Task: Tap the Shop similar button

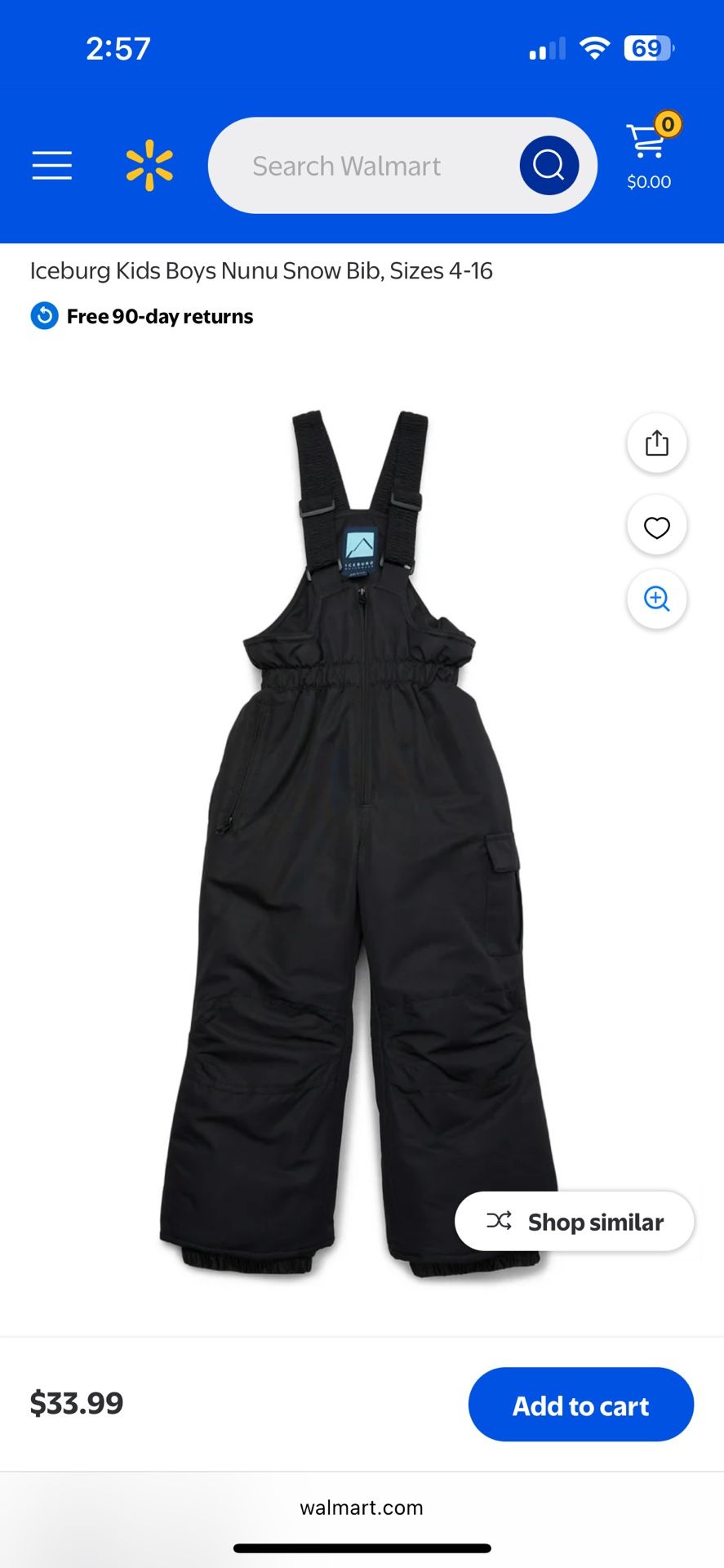Action: (x=575, y=1221)
